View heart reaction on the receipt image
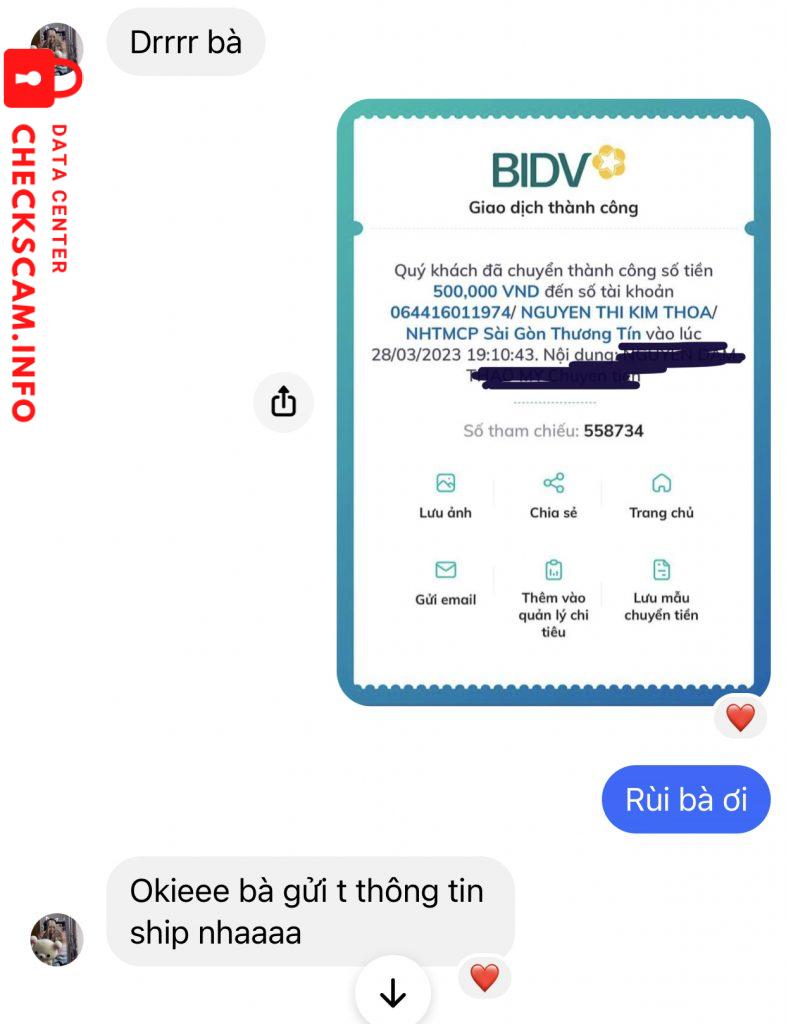 [x=740, y=717]
